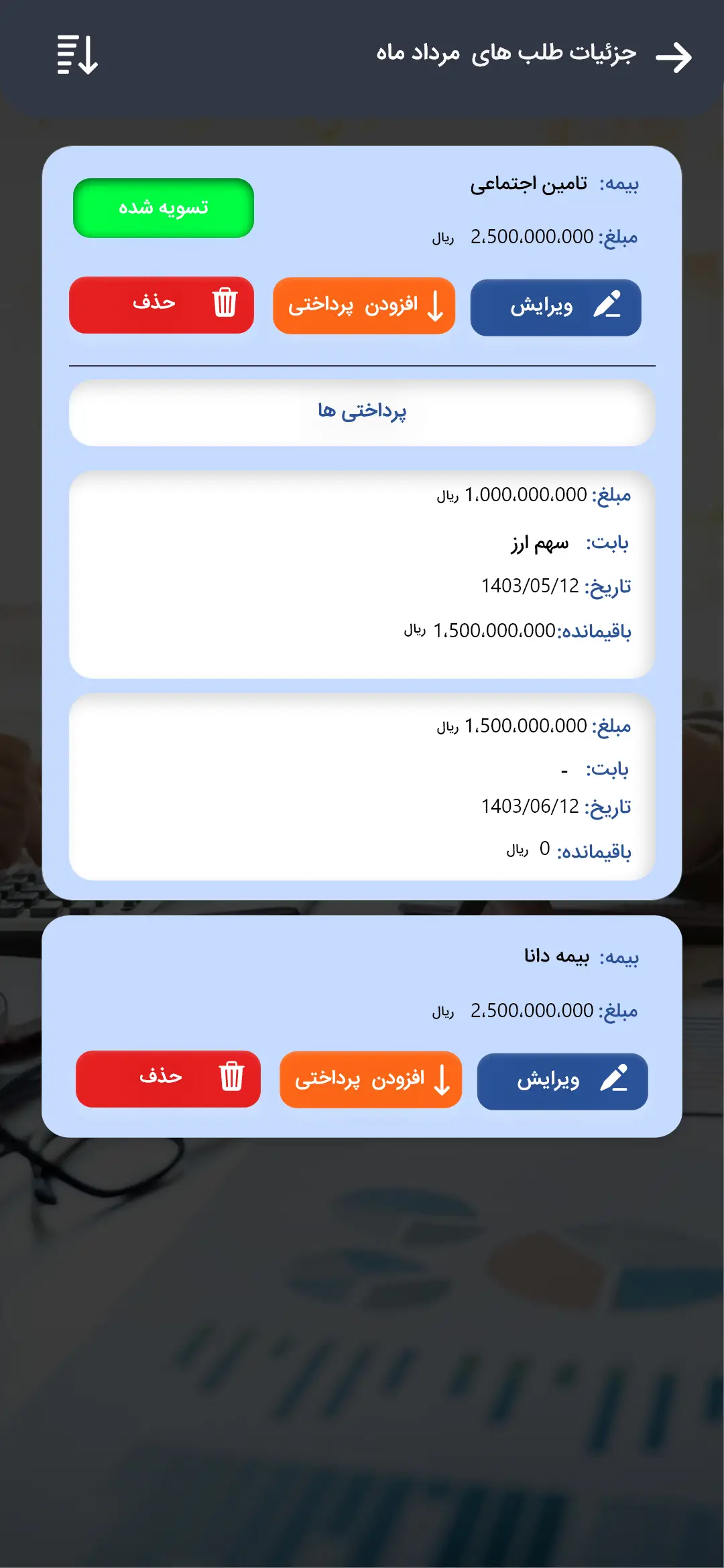Go back using the header arrow
This screenshot has width=724, height=1568.
674,58
